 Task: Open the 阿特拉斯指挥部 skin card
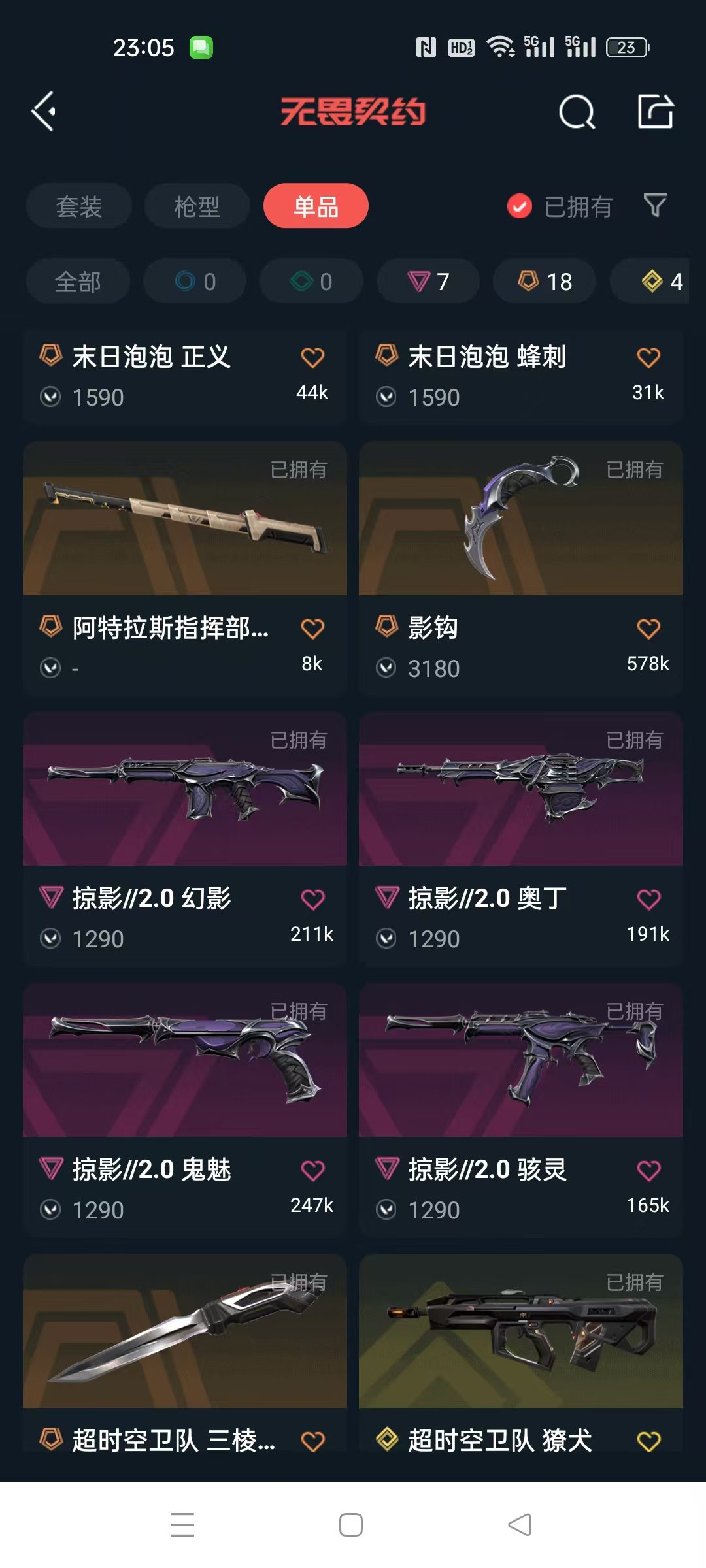(185, 569)
